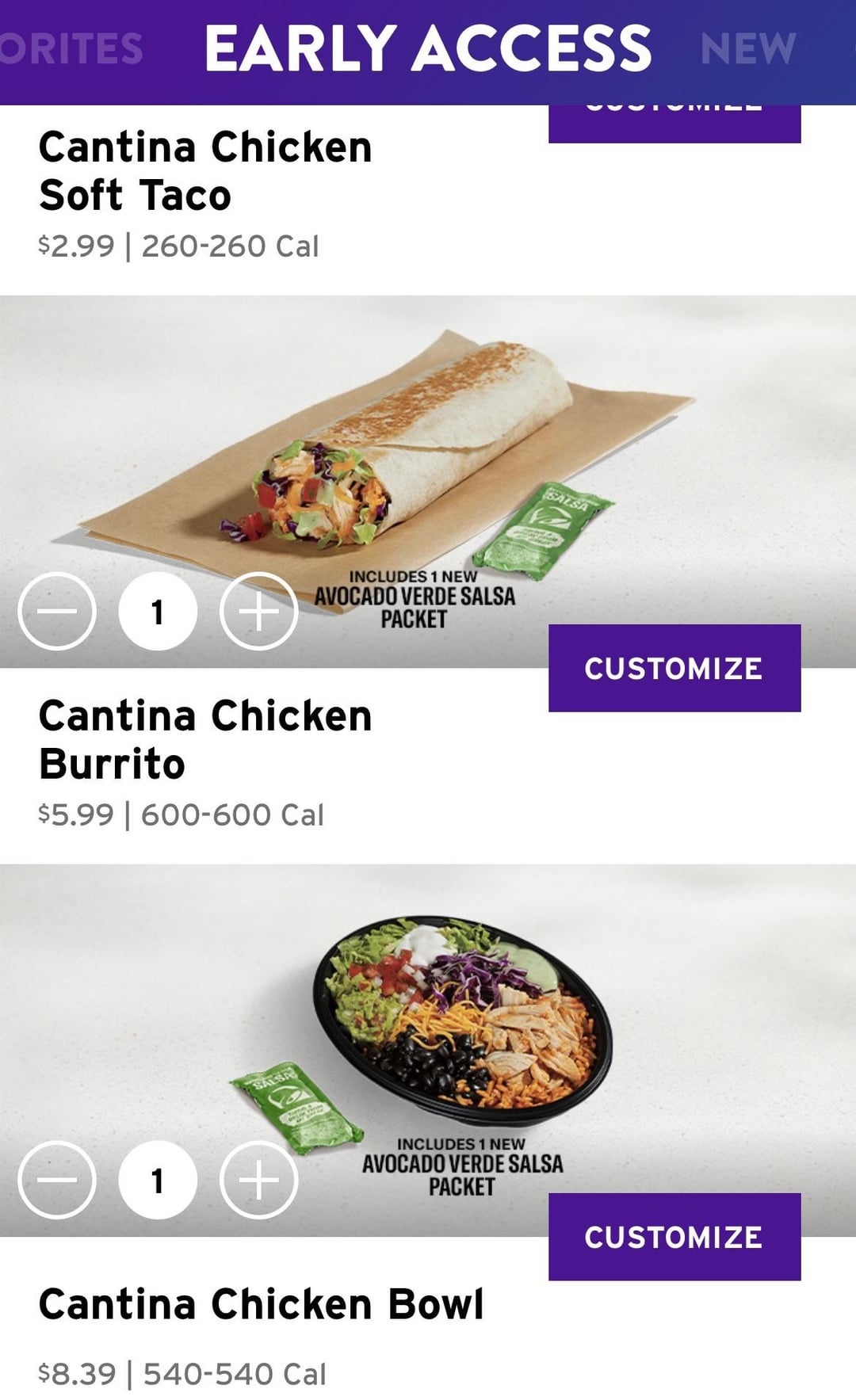The image size is (856, 1400).
Task: Increase Cantina Chicken Bowl quantity
Action: (258, 1180)
